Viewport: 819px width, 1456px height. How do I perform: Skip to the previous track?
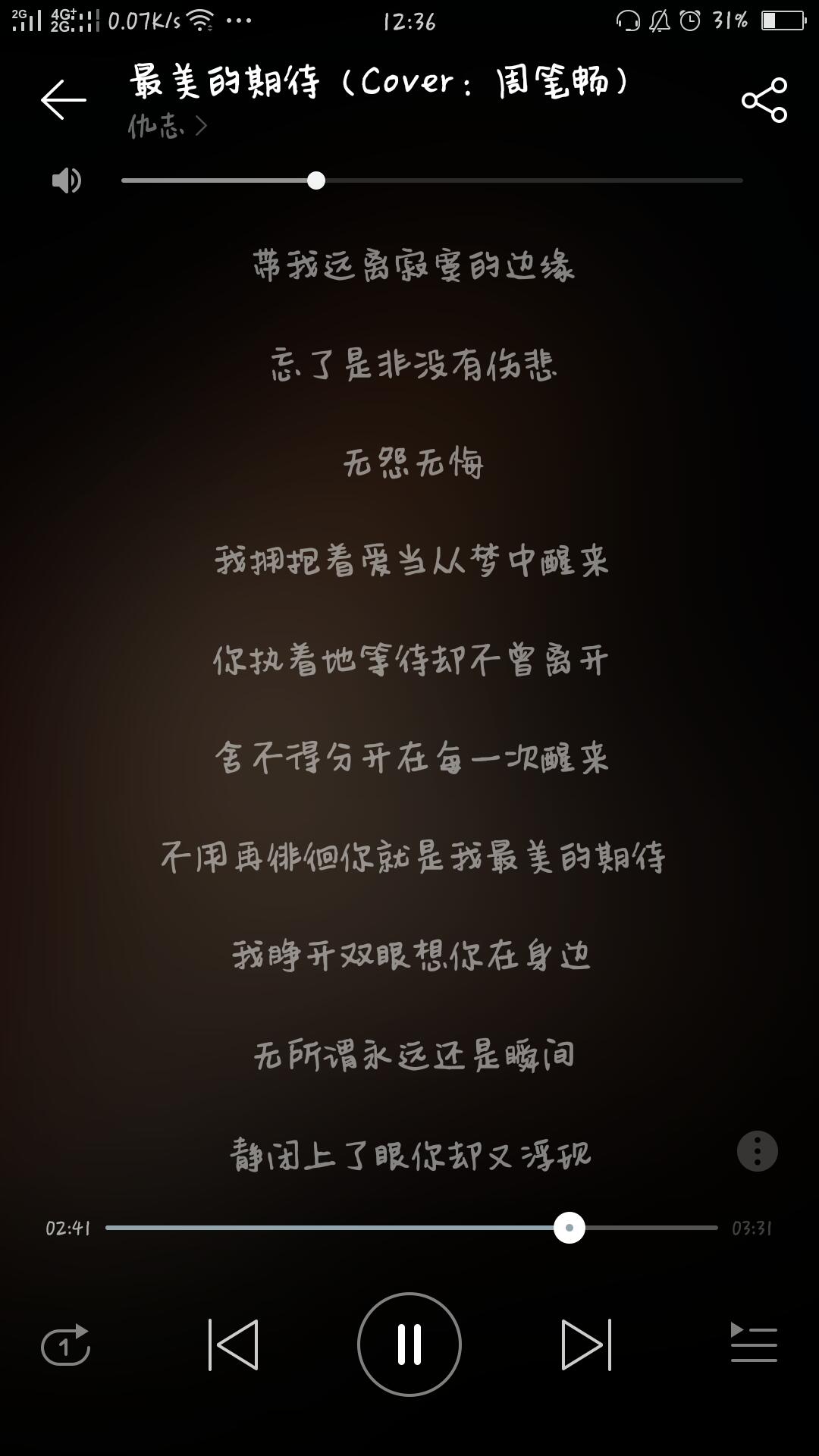234,1345
